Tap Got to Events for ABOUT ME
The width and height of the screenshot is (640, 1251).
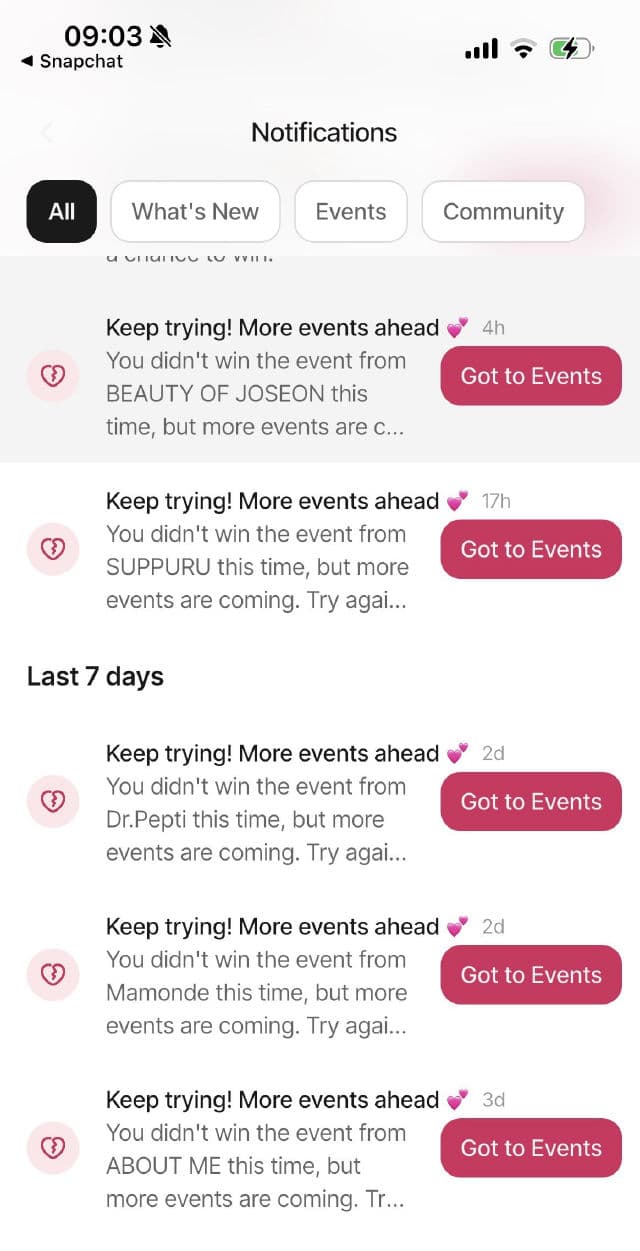point(531,1148)
